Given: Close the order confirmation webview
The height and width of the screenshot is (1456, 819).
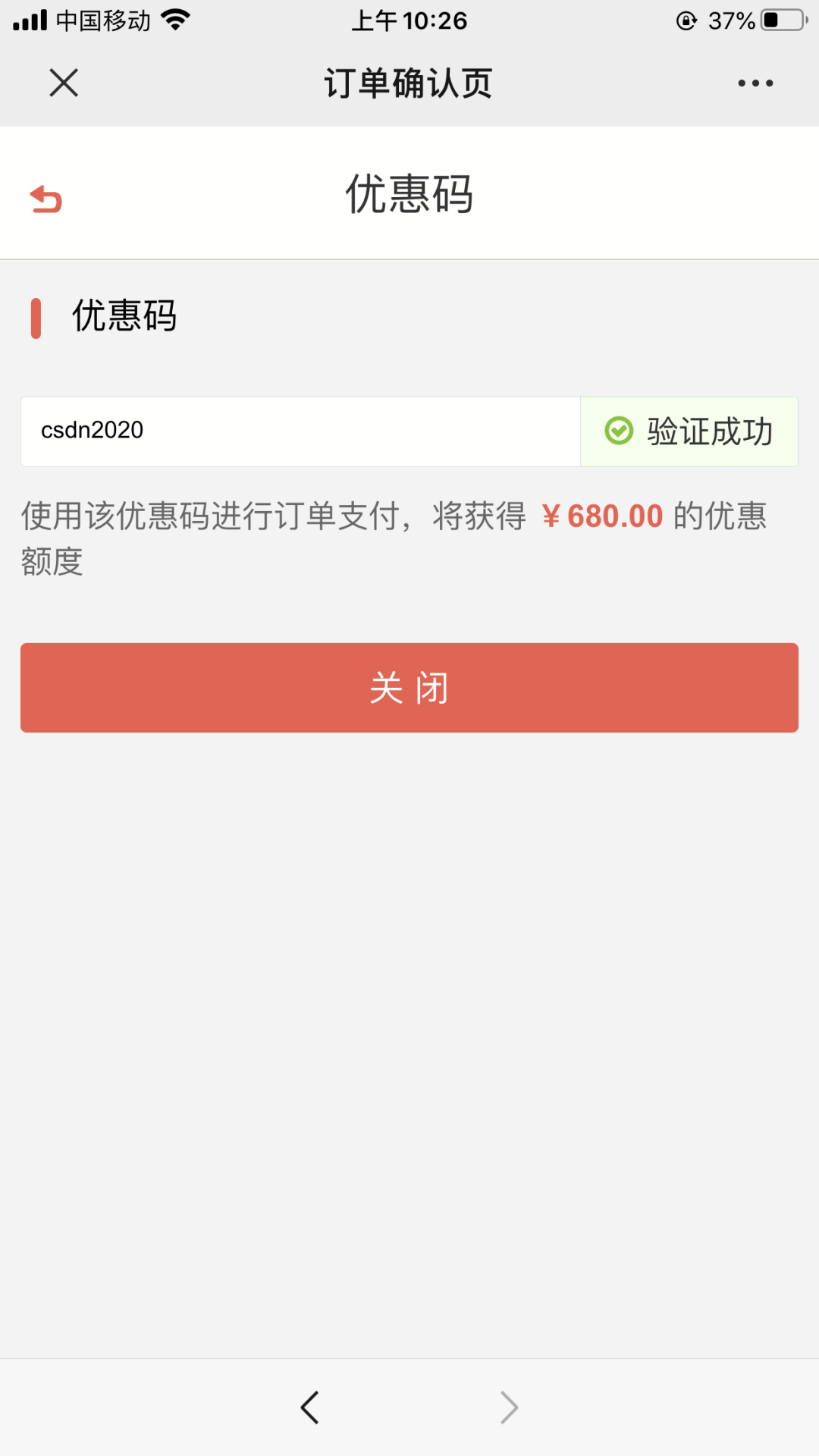Looking at the screenshot, I should 64,83.
